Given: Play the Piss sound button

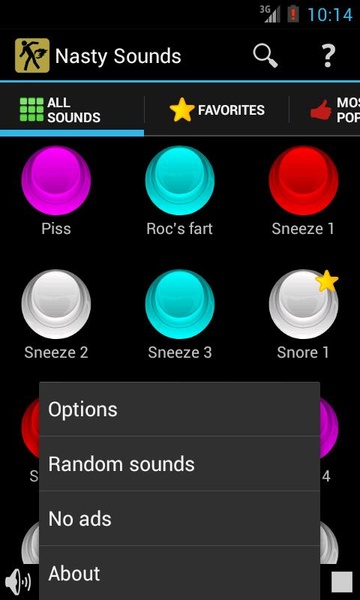Looking at the screenshot, I should click(x=56, y=181).
